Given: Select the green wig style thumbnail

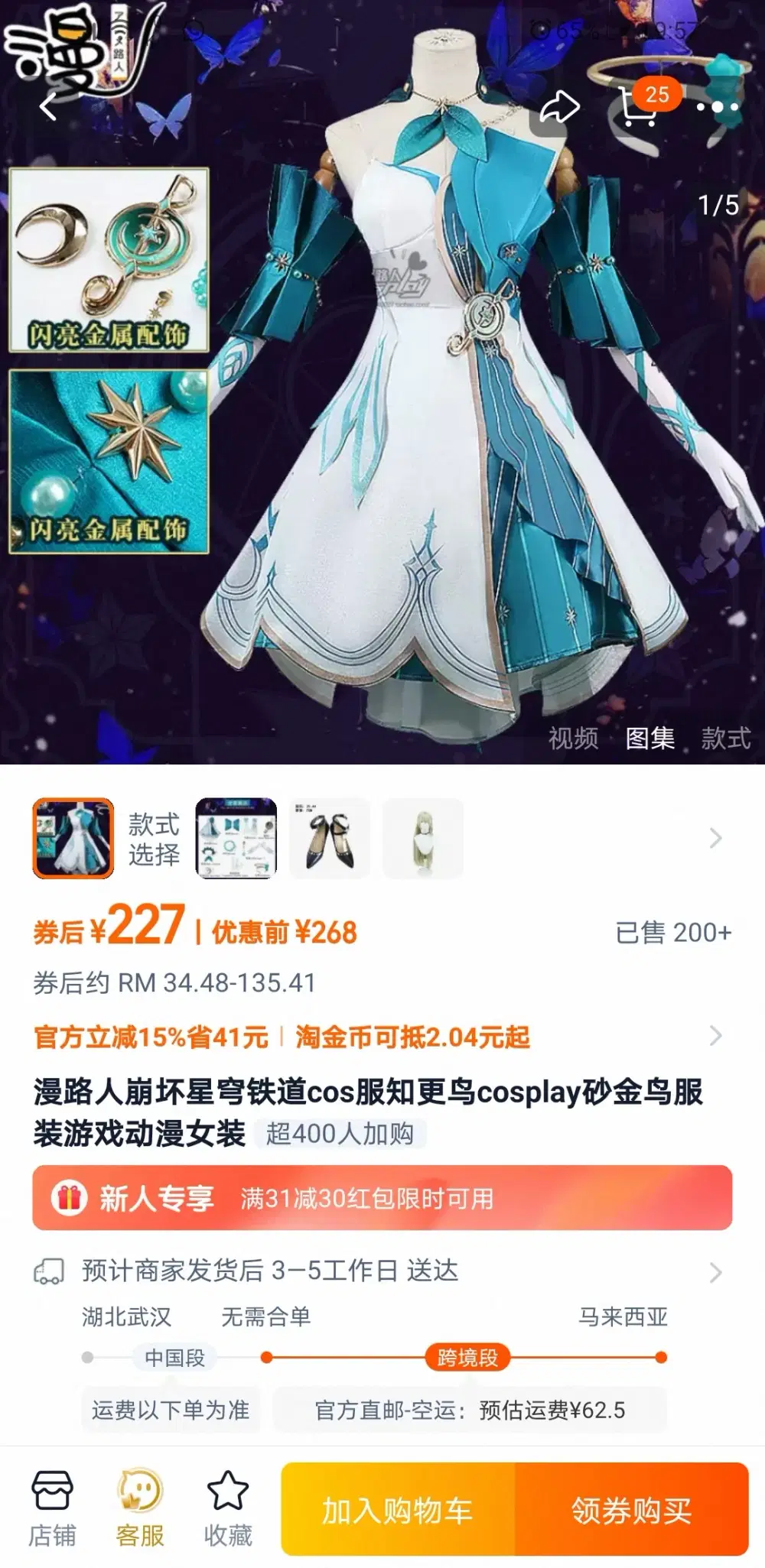Looking at the screenshot, I should click(422, 839).
